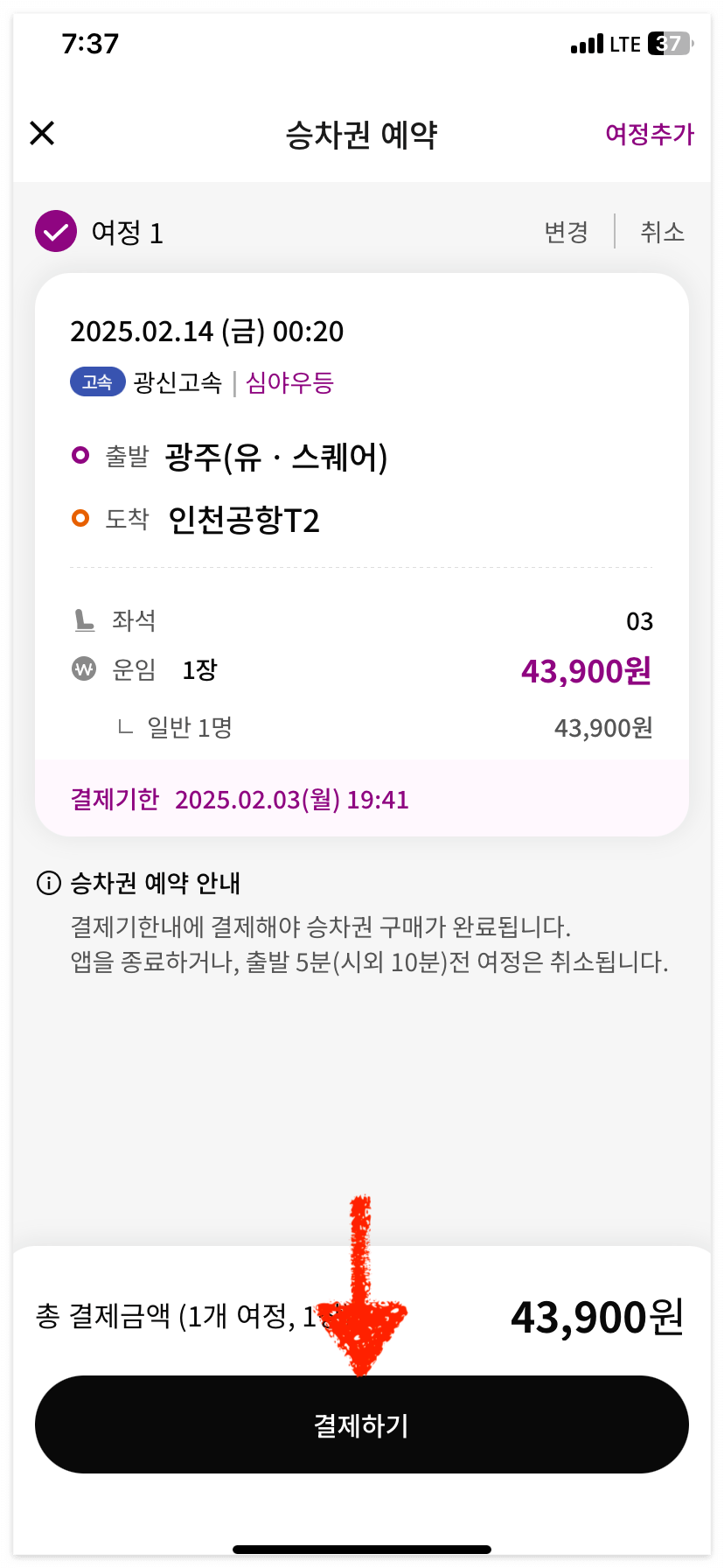Image resolution: width=724 pixels, height=1568 pixels.
Task: Tap the won currency icon beside 운임
Action: (x=83, y=669)
